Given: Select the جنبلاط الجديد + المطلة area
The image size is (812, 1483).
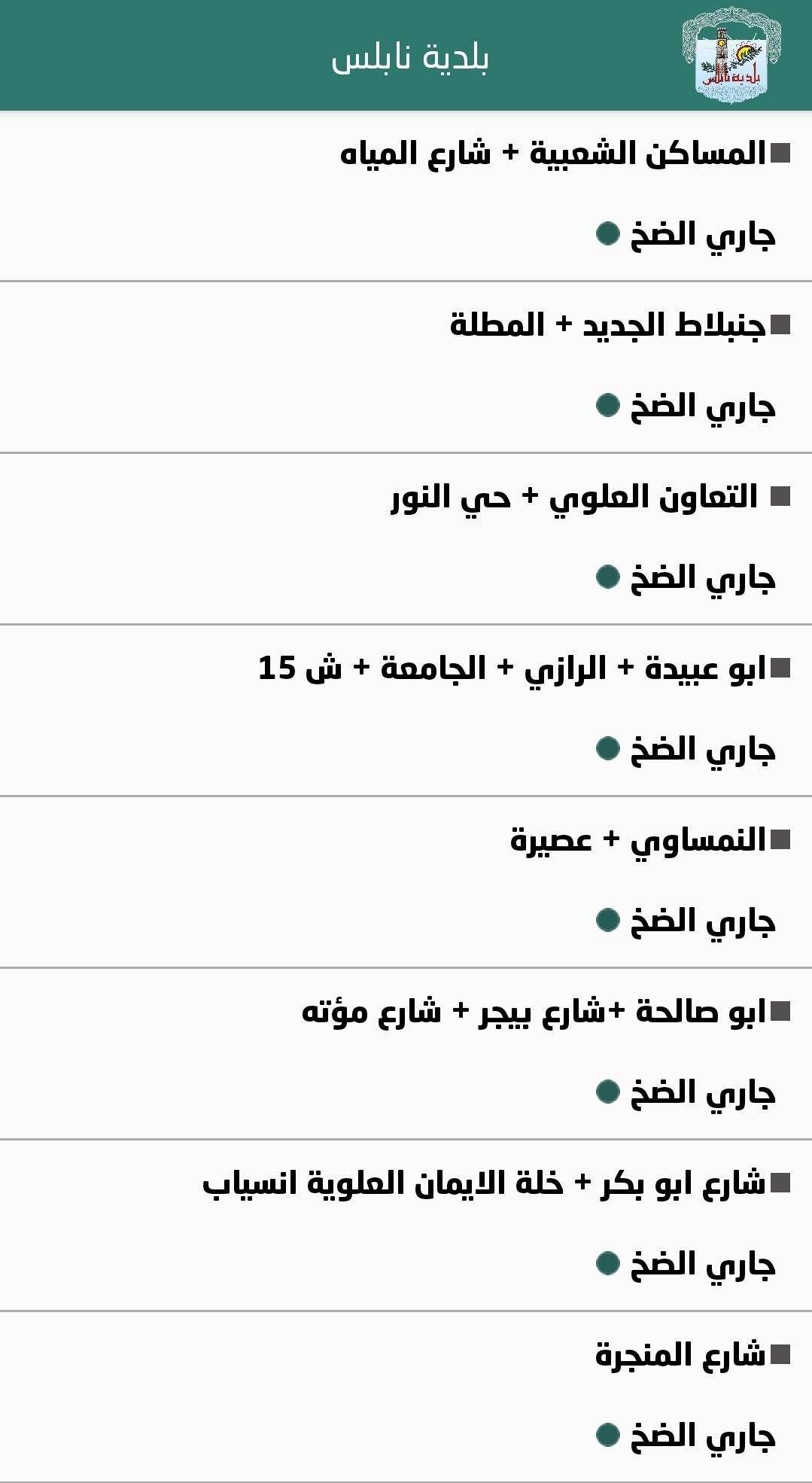Looking at the screenshot, I should pyautogui.click(x=608, y=325).
